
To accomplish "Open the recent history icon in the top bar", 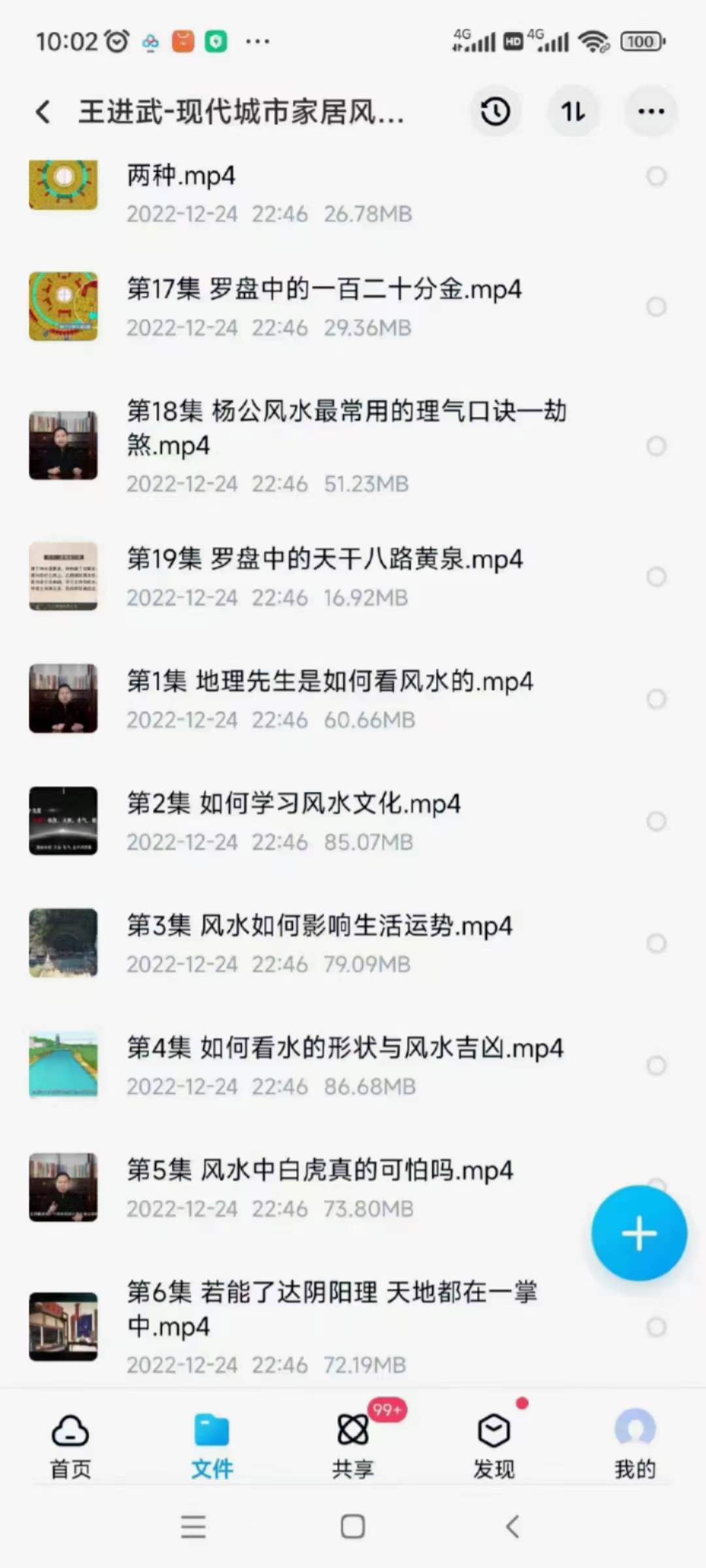I will [495, 111].
